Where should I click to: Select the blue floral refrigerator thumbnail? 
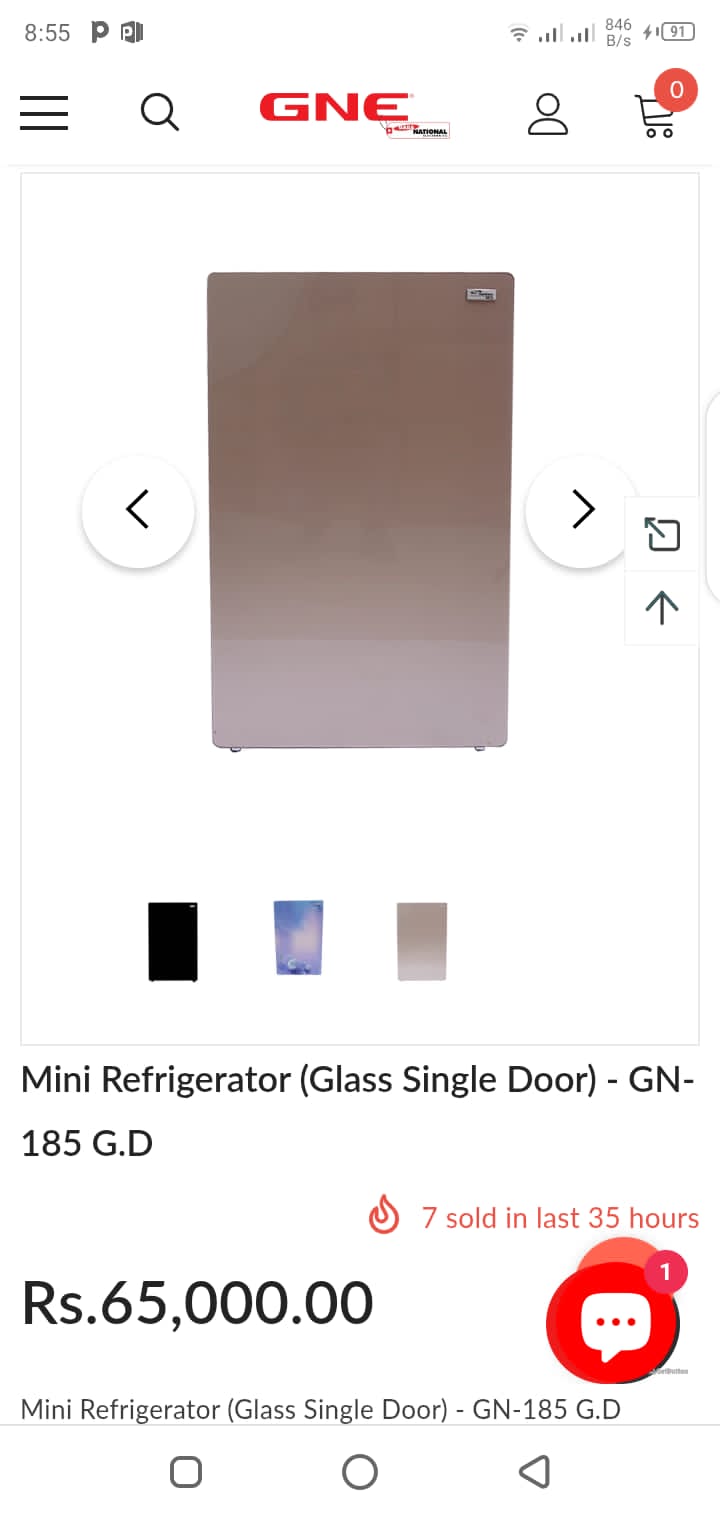click(x=298, y=937)
